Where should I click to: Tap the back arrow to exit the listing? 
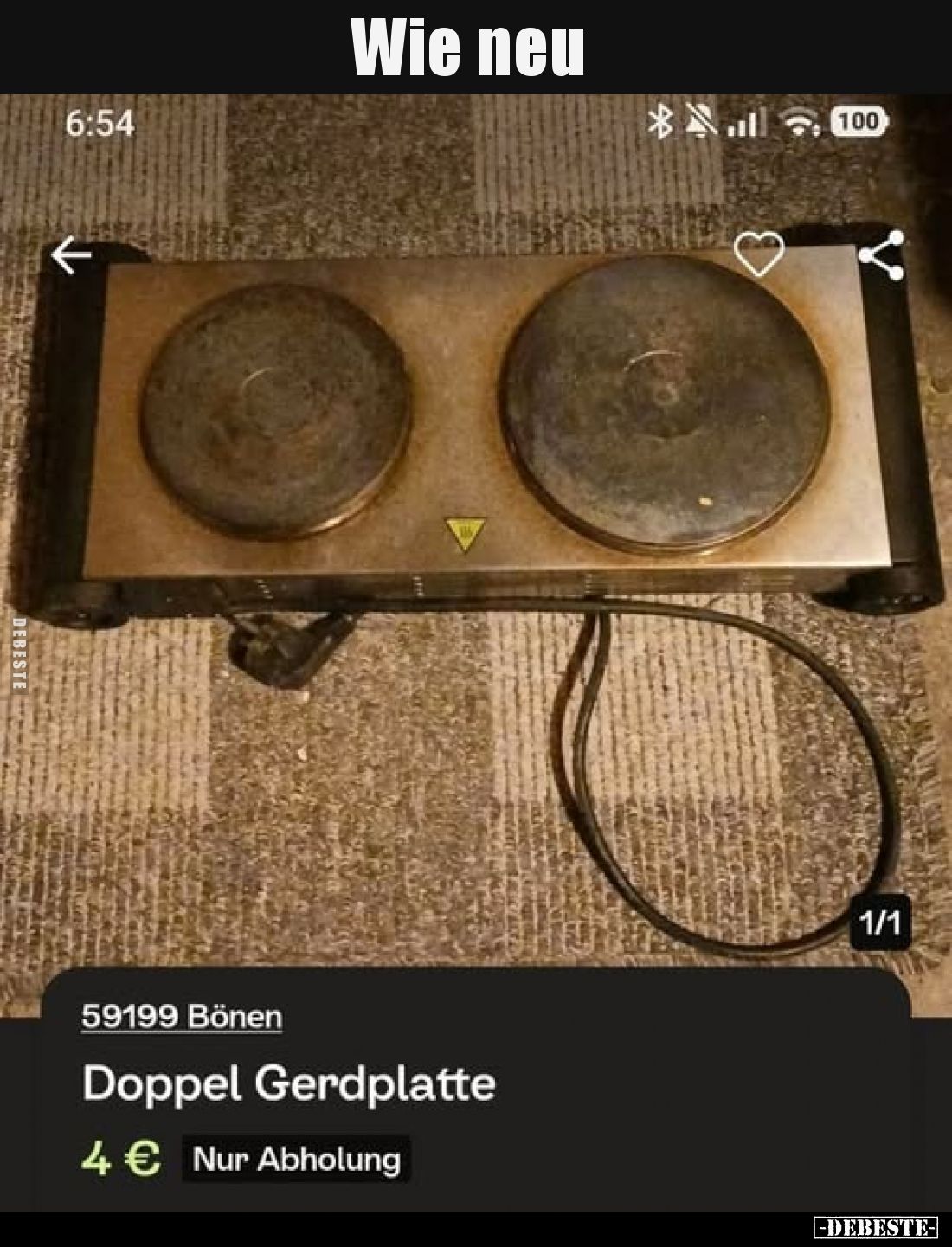click(73, 256)
